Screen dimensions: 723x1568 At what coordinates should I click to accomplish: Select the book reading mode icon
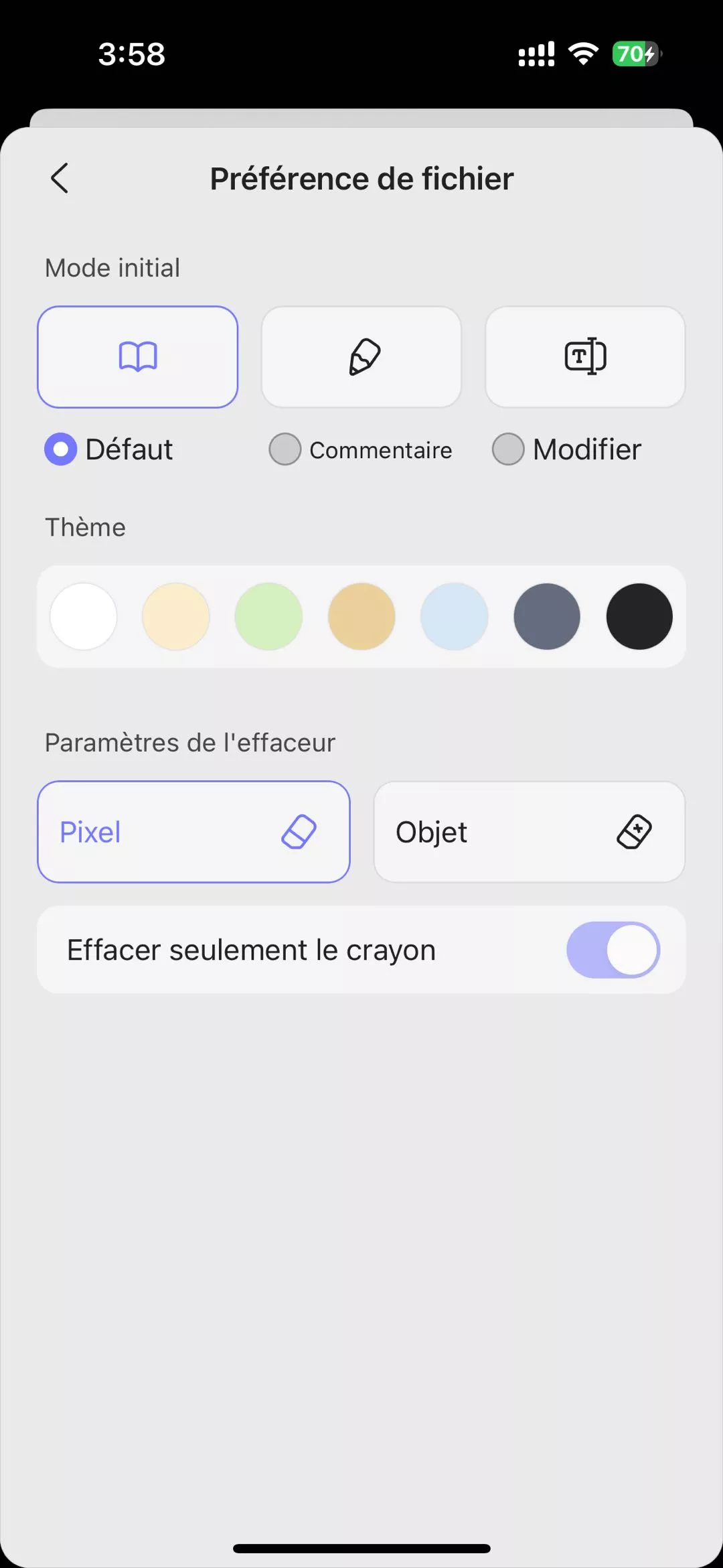tap(137, 356)
